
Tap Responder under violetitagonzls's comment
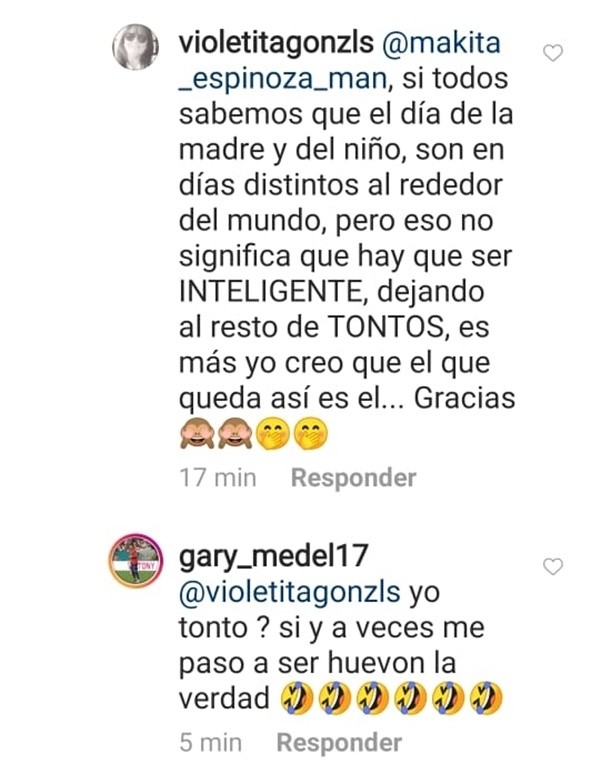353,478
